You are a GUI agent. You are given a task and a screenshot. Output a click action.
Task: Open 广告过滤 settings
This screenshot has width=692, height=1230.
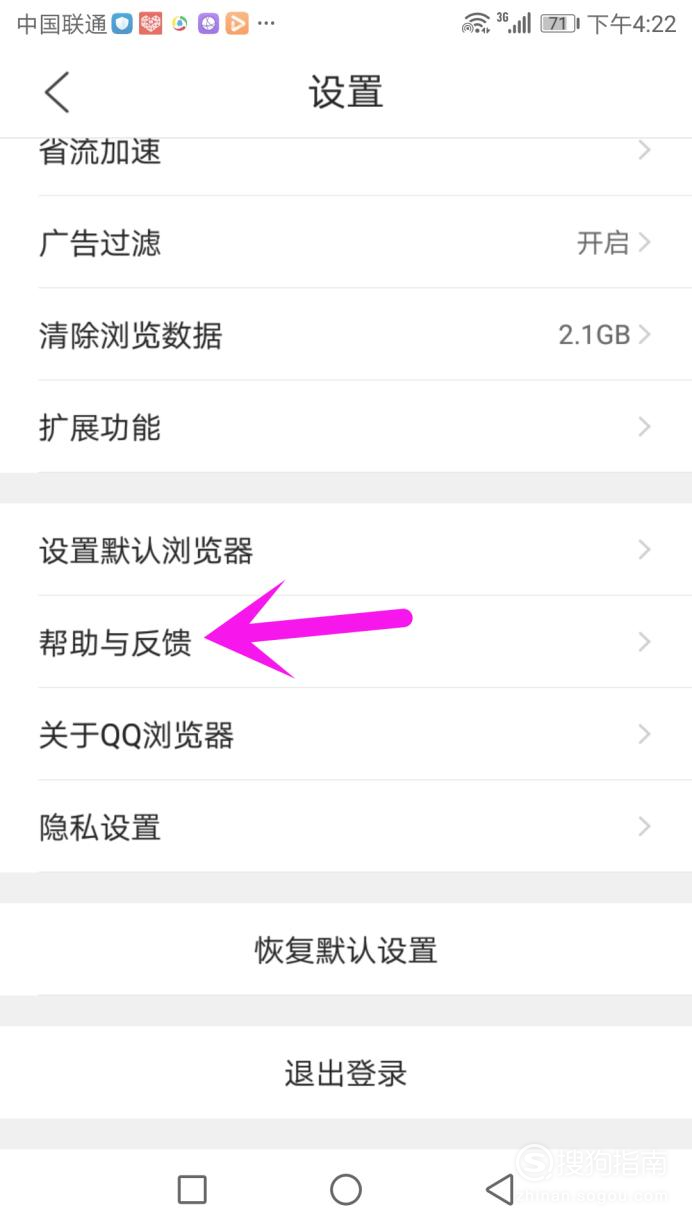click(346, 242)
